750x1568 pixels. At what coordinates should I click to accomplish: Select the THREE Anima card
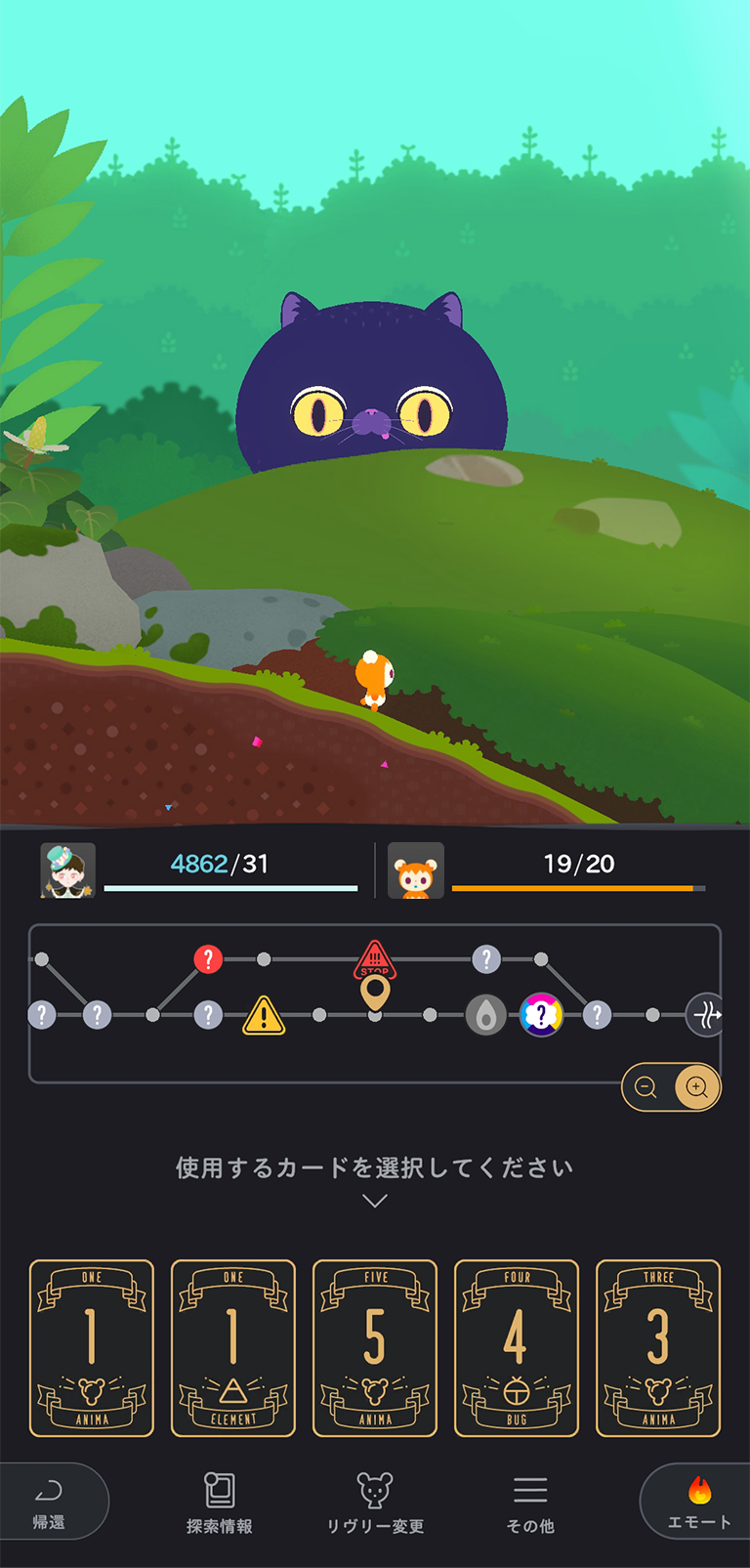coord(658,1347)
